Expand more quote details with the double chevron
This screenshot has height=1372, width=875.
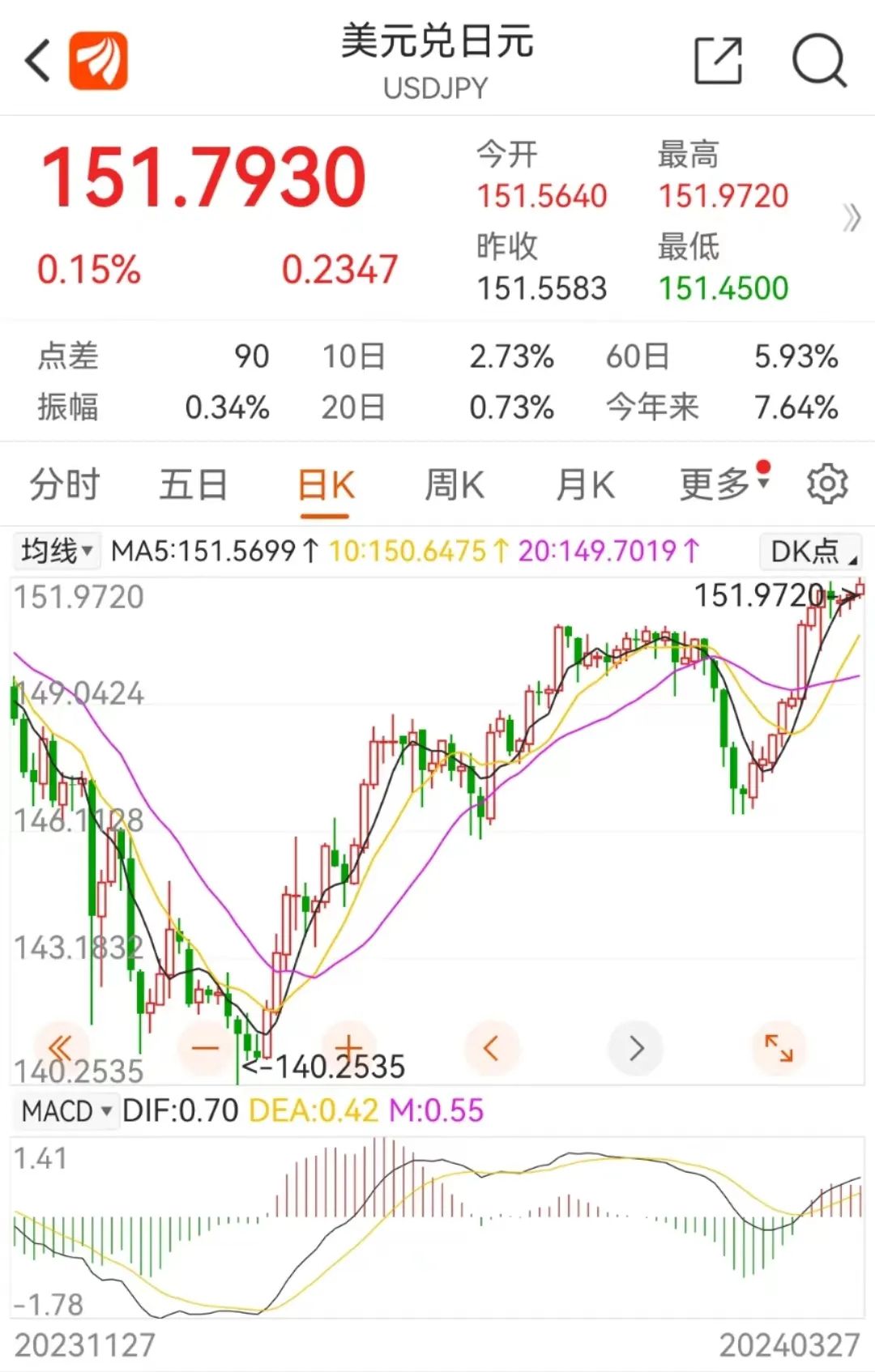851,219
